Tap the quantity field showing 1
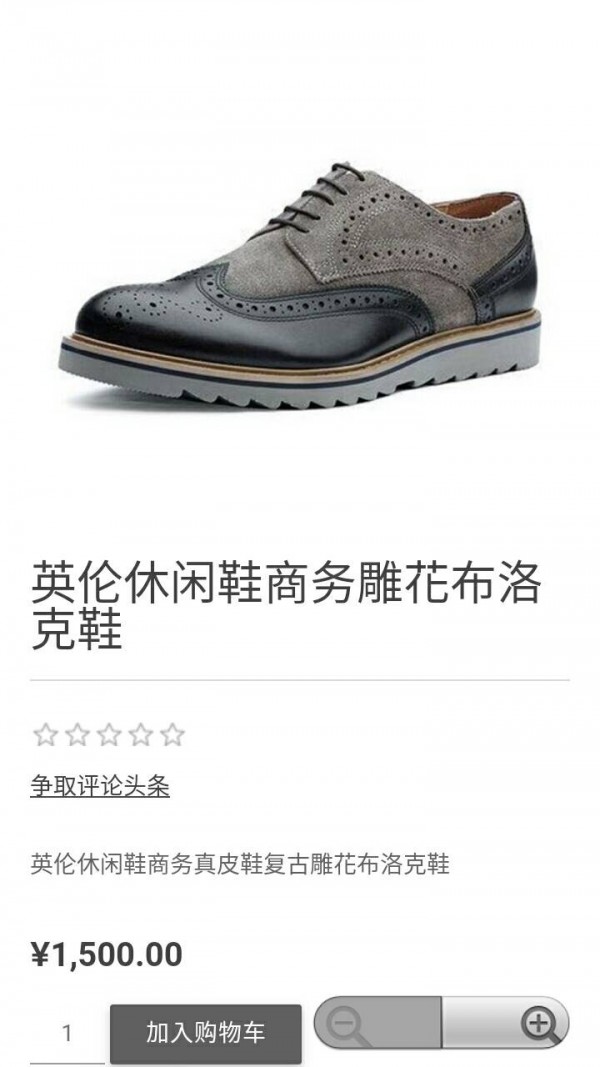This screenshot has height=1067, width=600. (x=67, y=1033)
